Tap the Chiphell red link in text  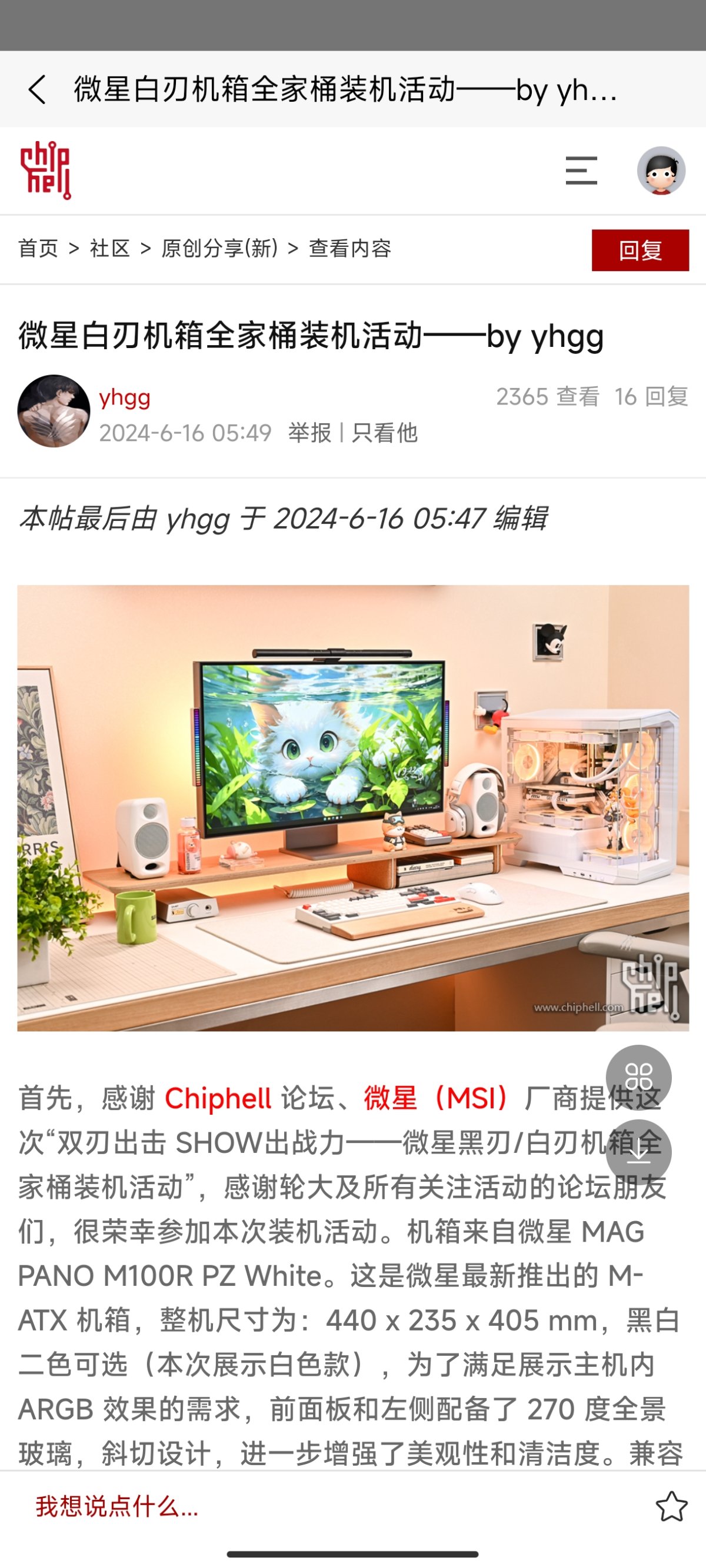pos(218,1099)
